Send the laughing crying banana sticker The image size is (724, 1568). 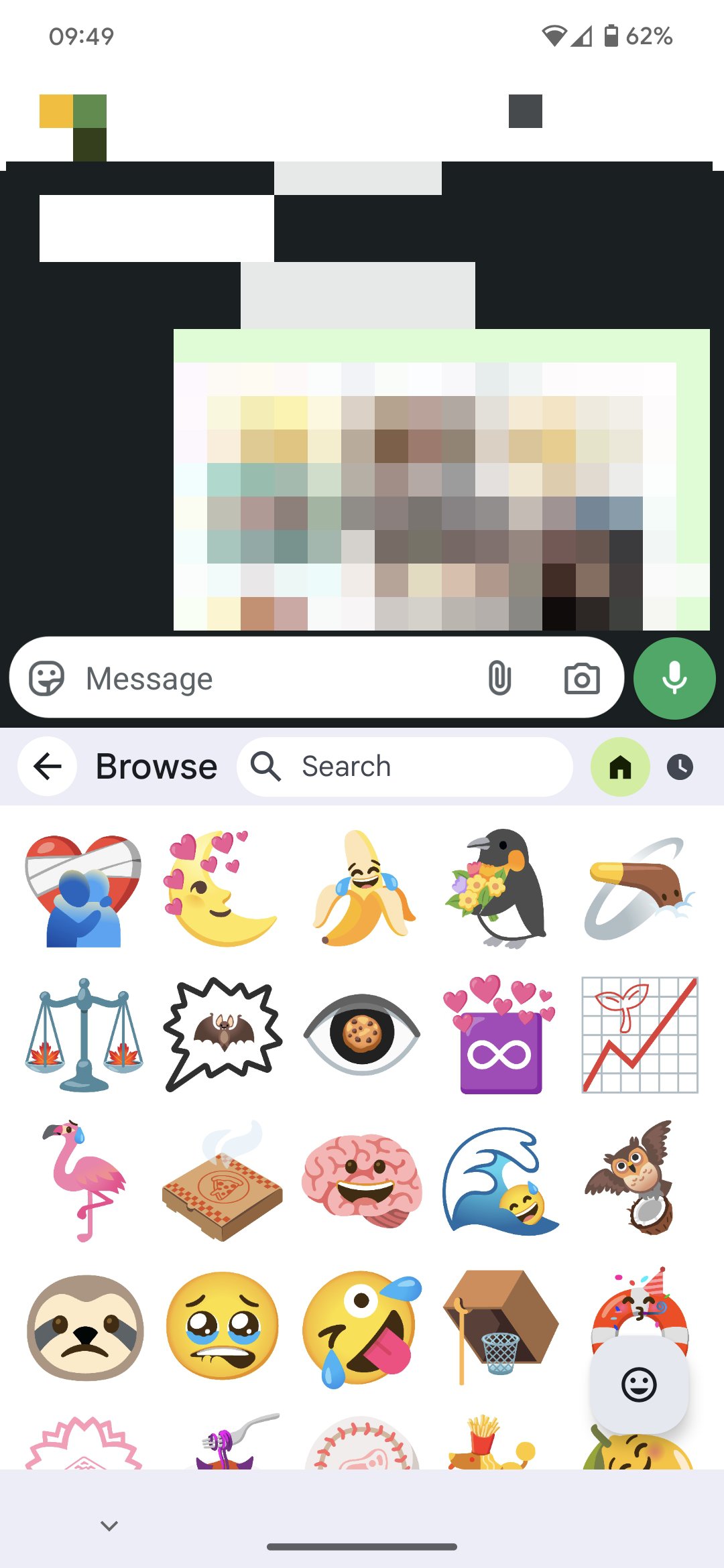363,889
